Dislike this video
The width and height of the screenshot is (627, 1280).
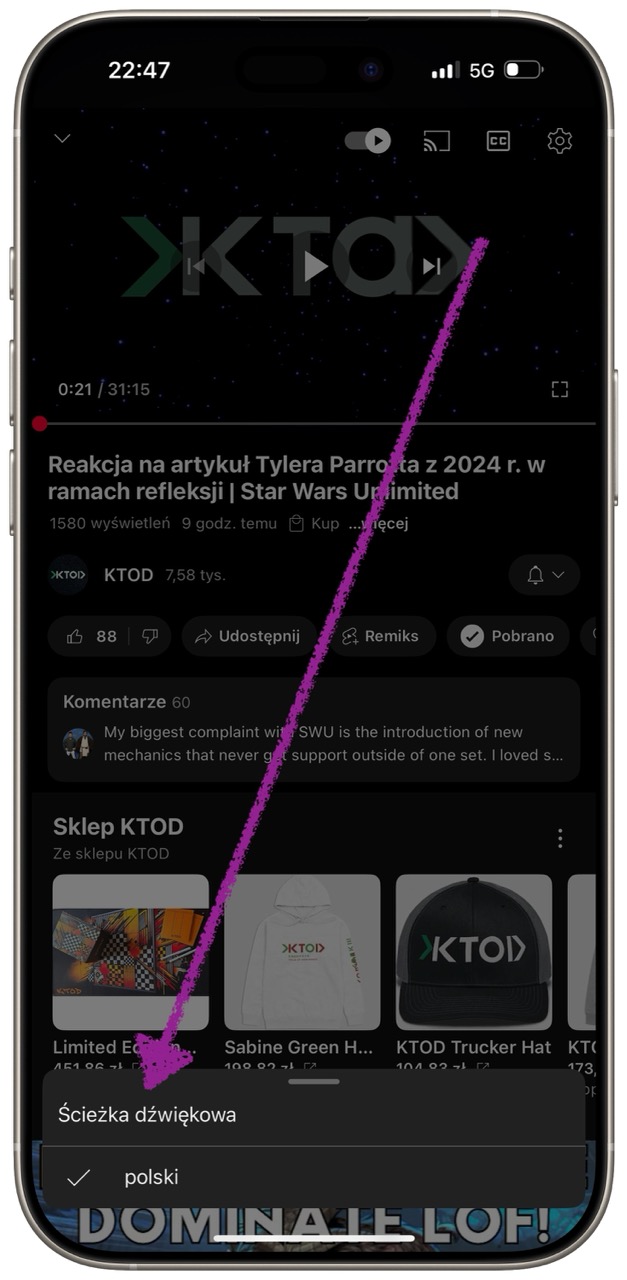150,636
